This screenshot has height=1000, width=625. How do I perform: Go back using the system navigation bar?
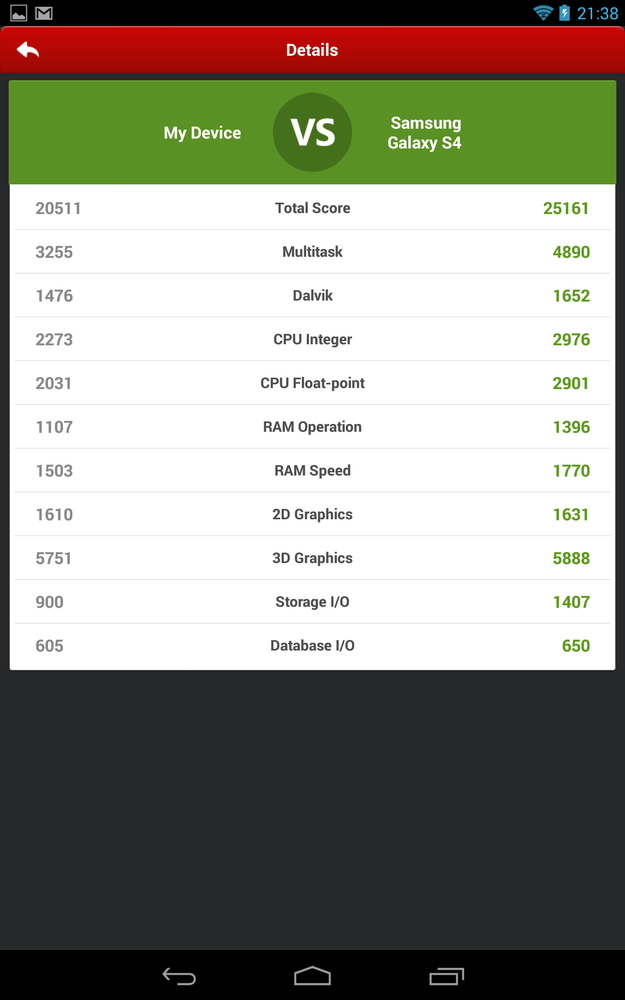[x=179, y=976]
